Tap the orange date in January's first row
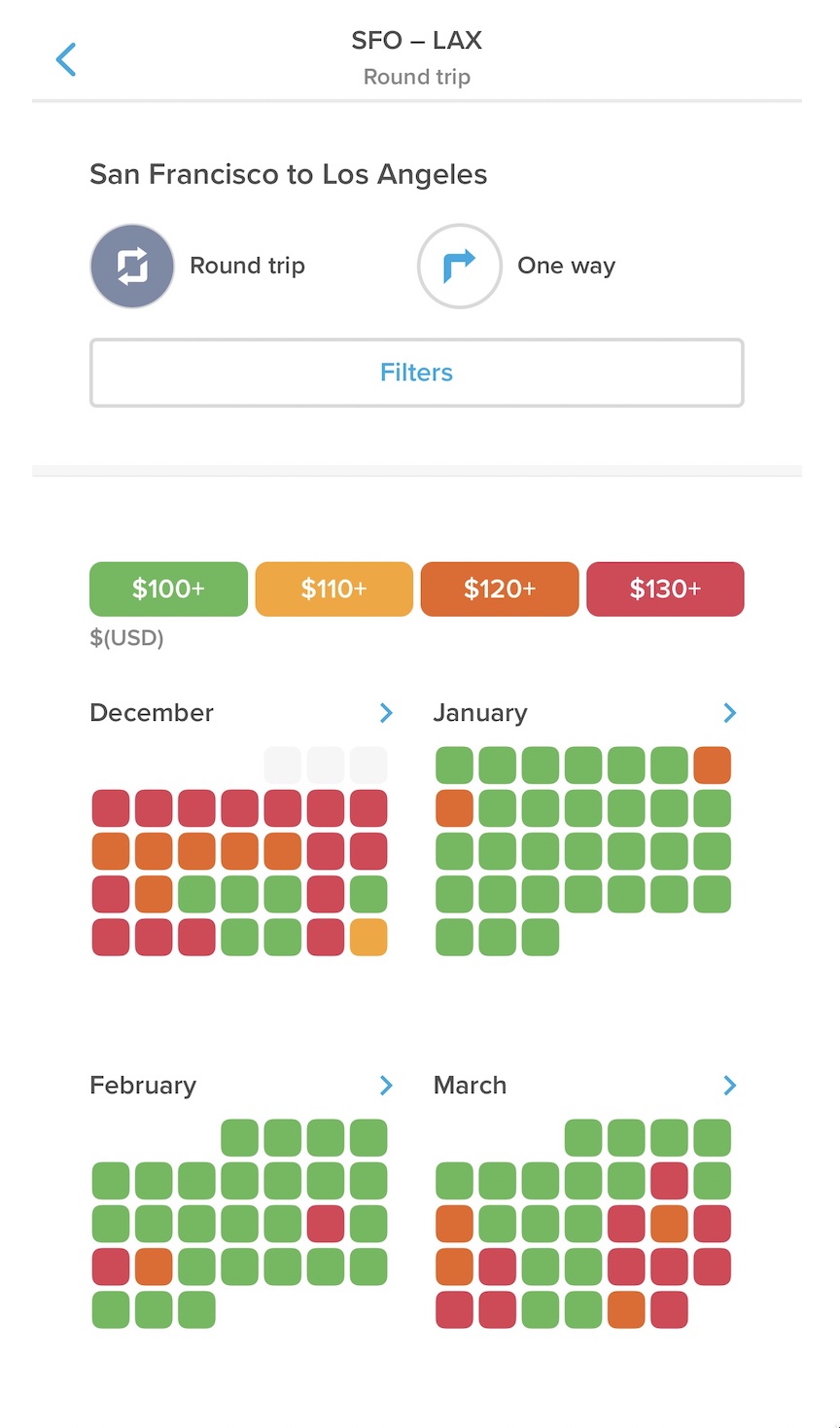 tap(711, 765)
